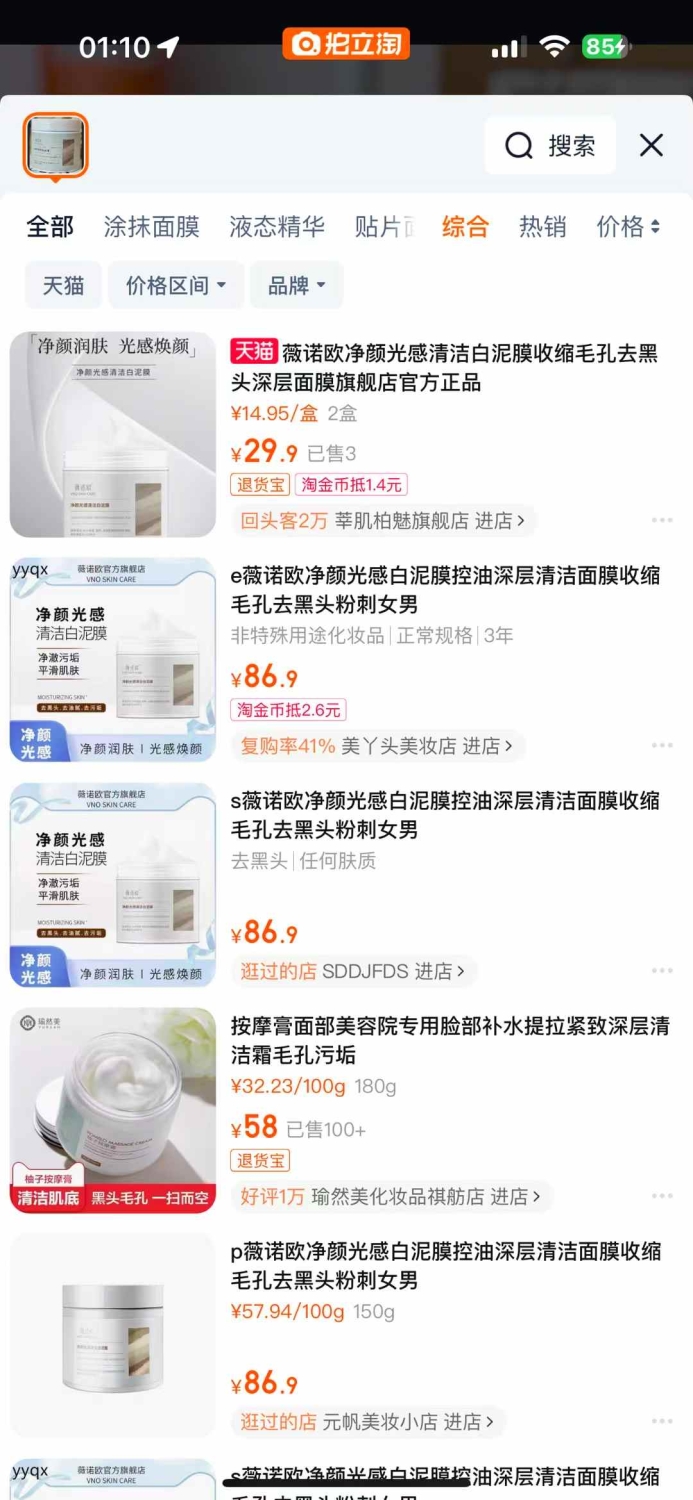The image size is (693, 1500).
Task: Open the searched photo thumbnail at top
Action: (x=56, y=146)
